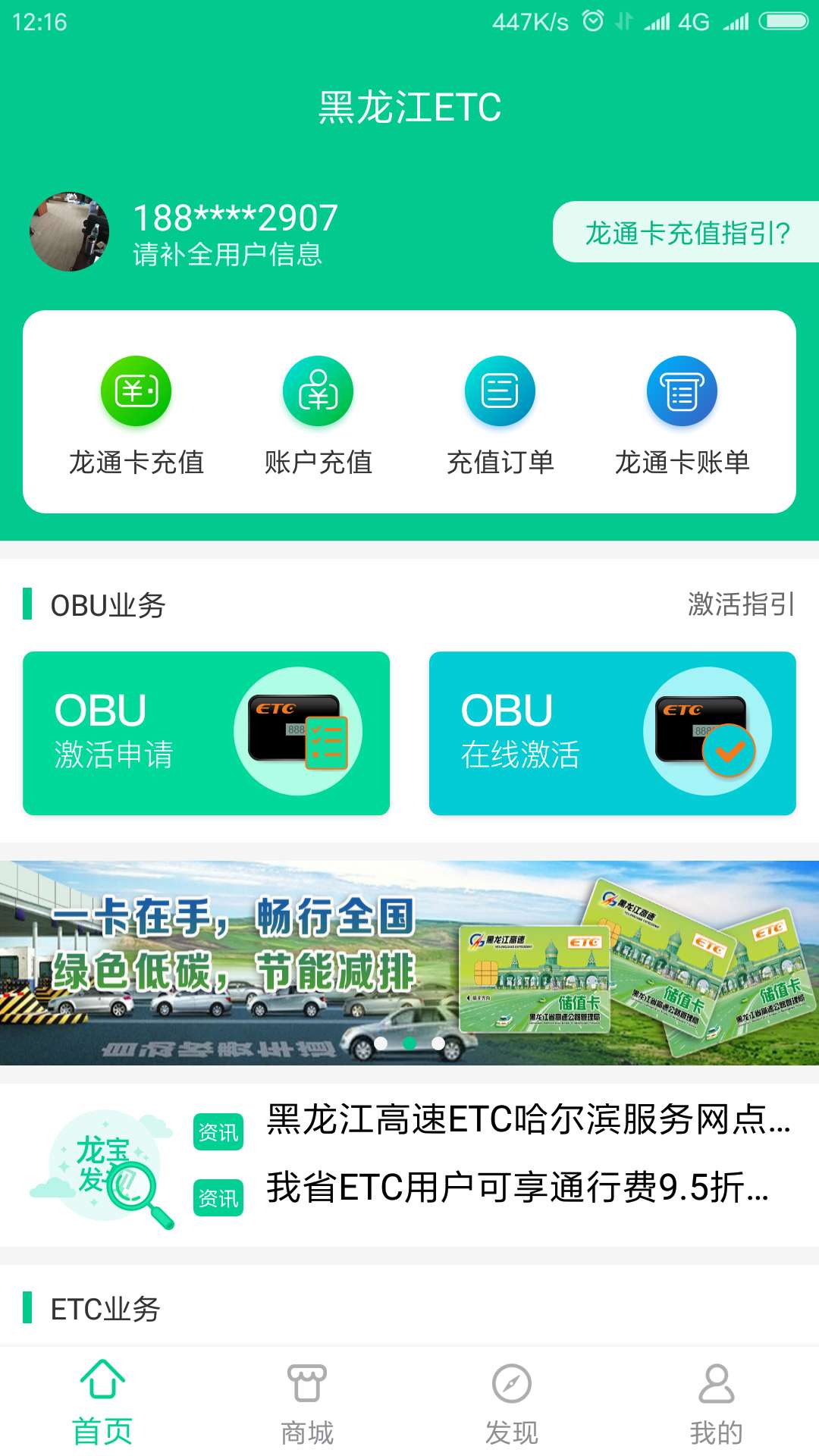Read news on 通行费9.5折 discount
This screenshot has height=1456, width=819.
coord(517,1188)
